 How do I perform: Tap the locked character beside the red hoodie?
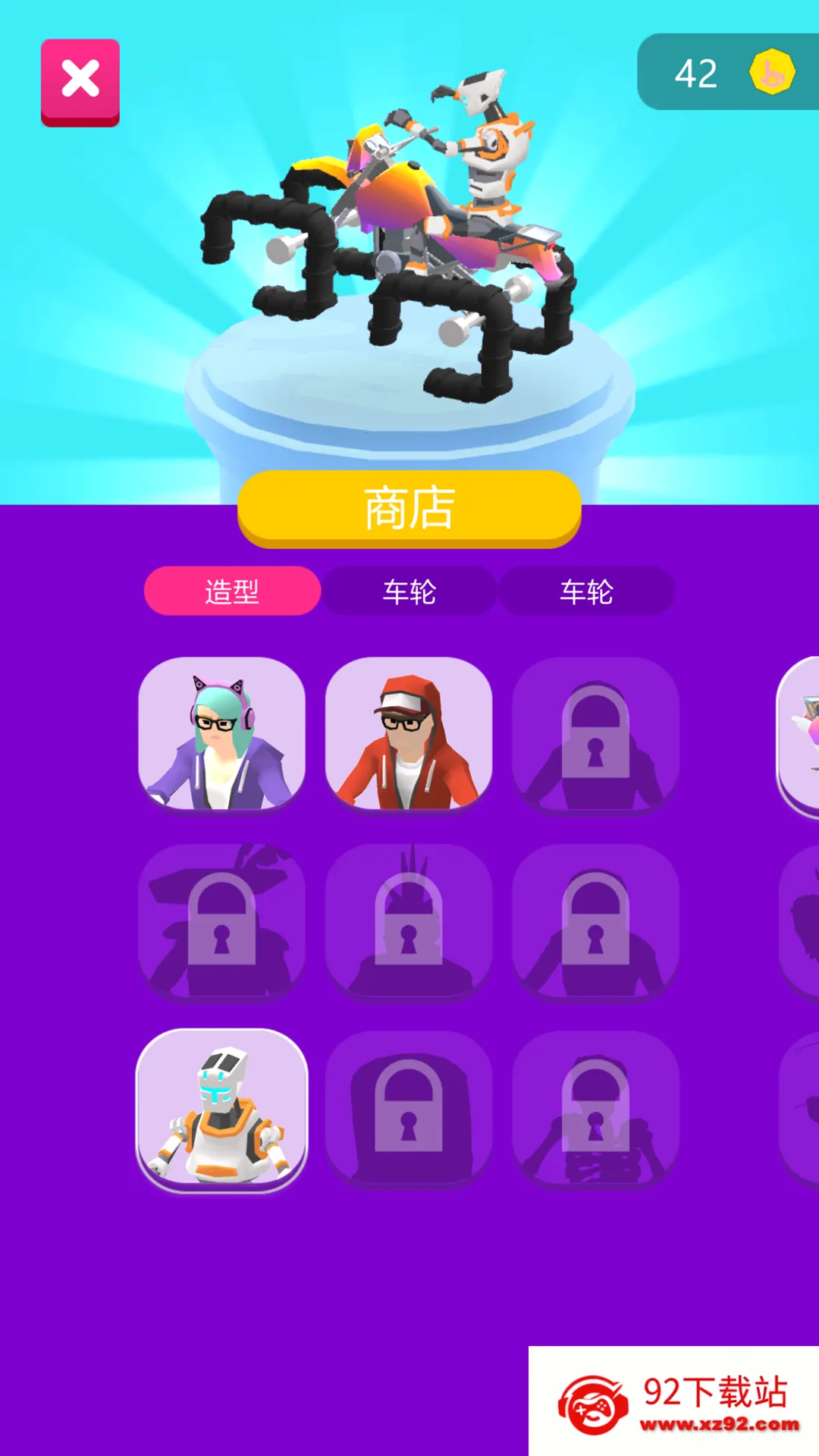pyautogui.click(x=596, y=736)
